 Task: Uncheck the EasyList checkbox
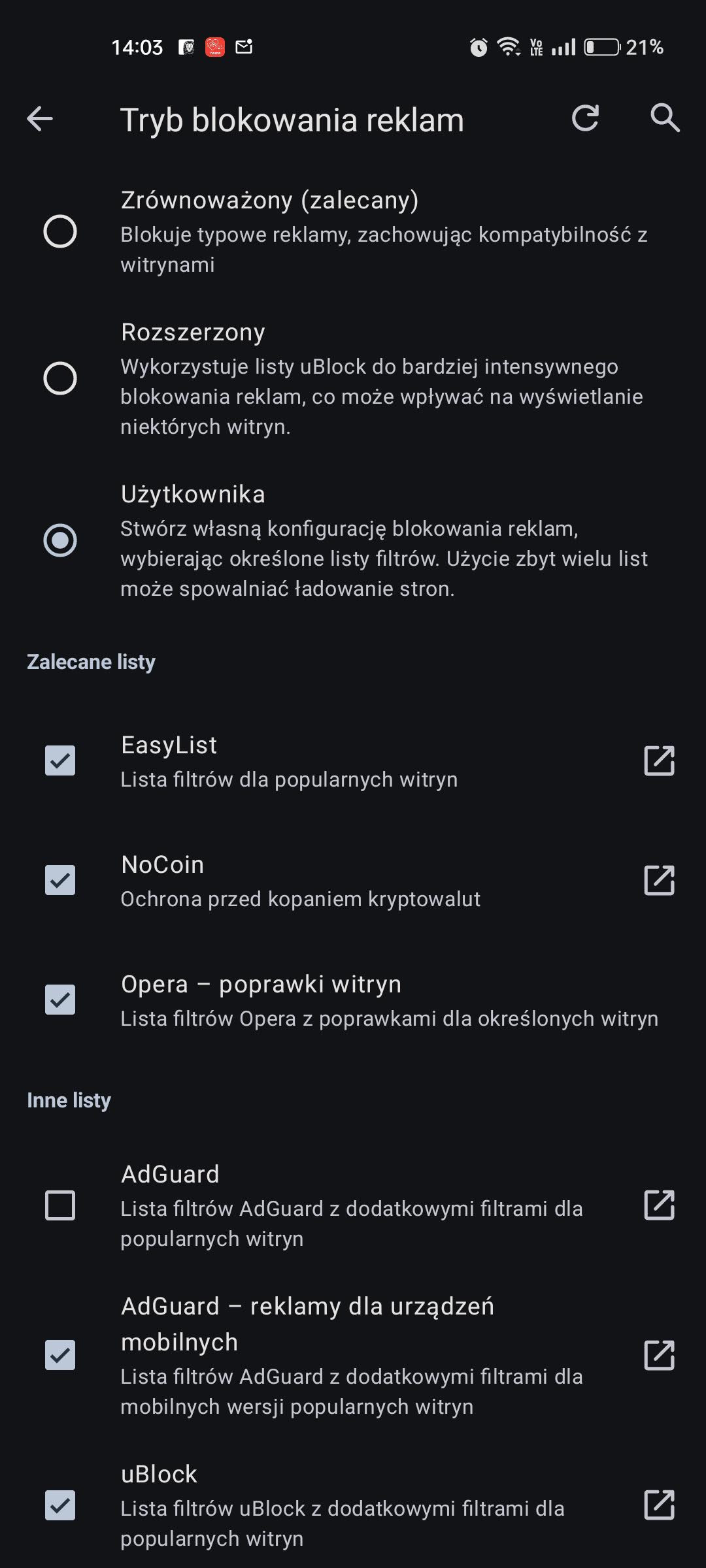point(60,760)
